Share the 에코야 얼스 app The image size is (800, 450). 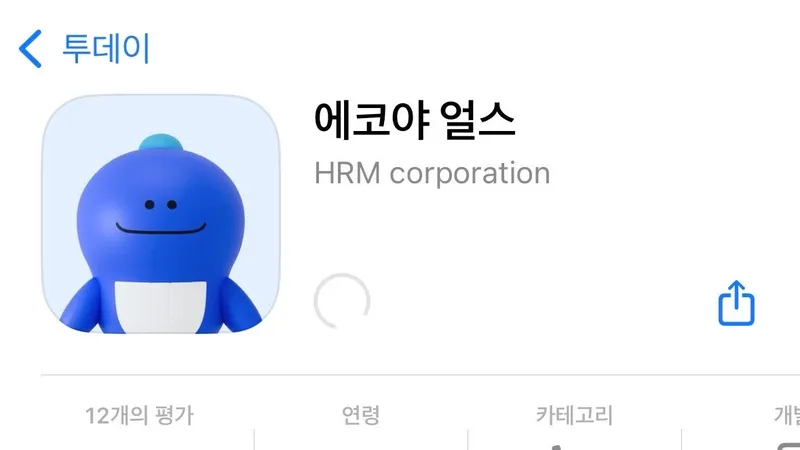coord(736,302)
